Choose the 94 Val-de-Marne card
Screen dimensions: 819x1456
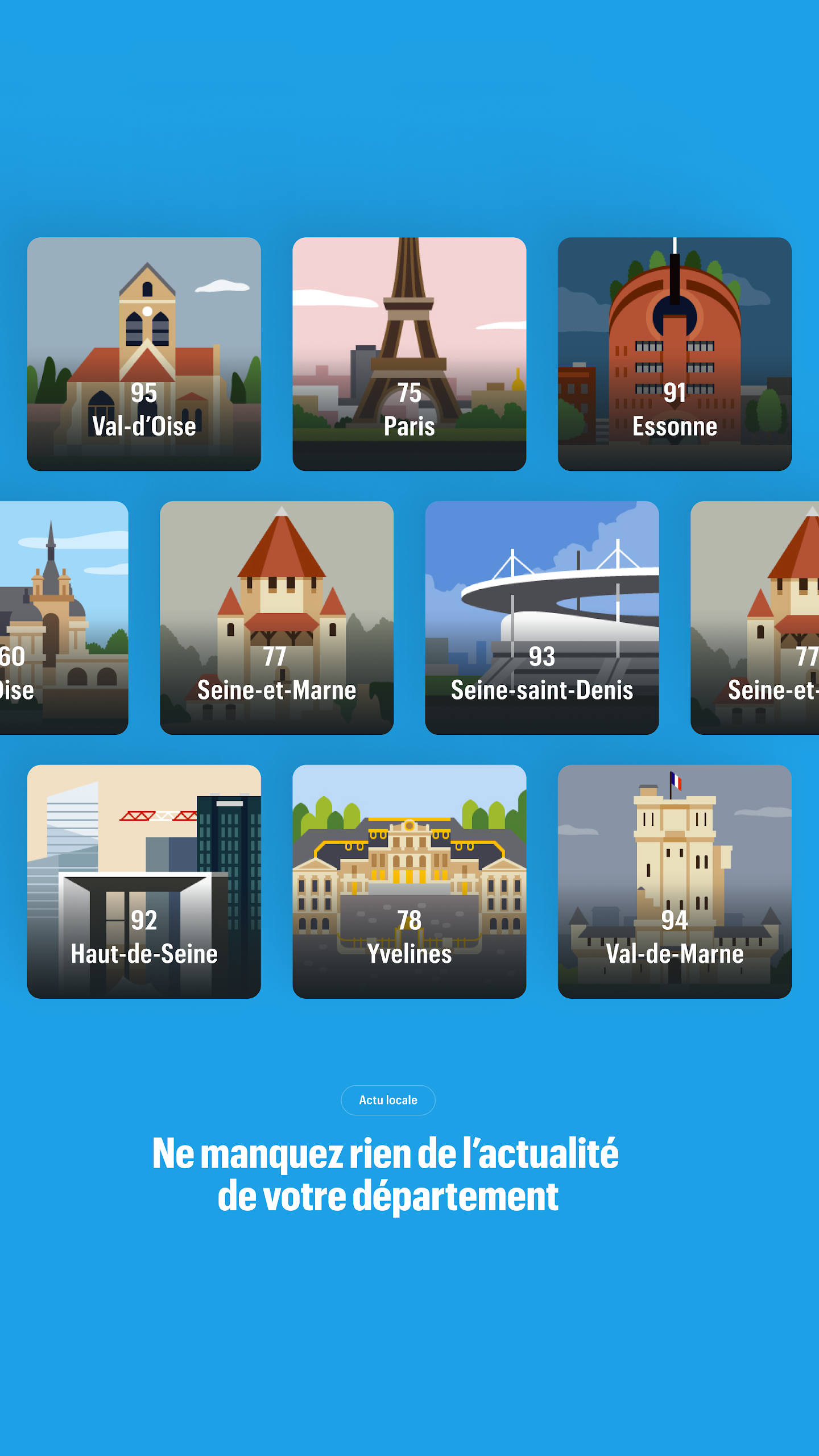[x=675, y=882]
